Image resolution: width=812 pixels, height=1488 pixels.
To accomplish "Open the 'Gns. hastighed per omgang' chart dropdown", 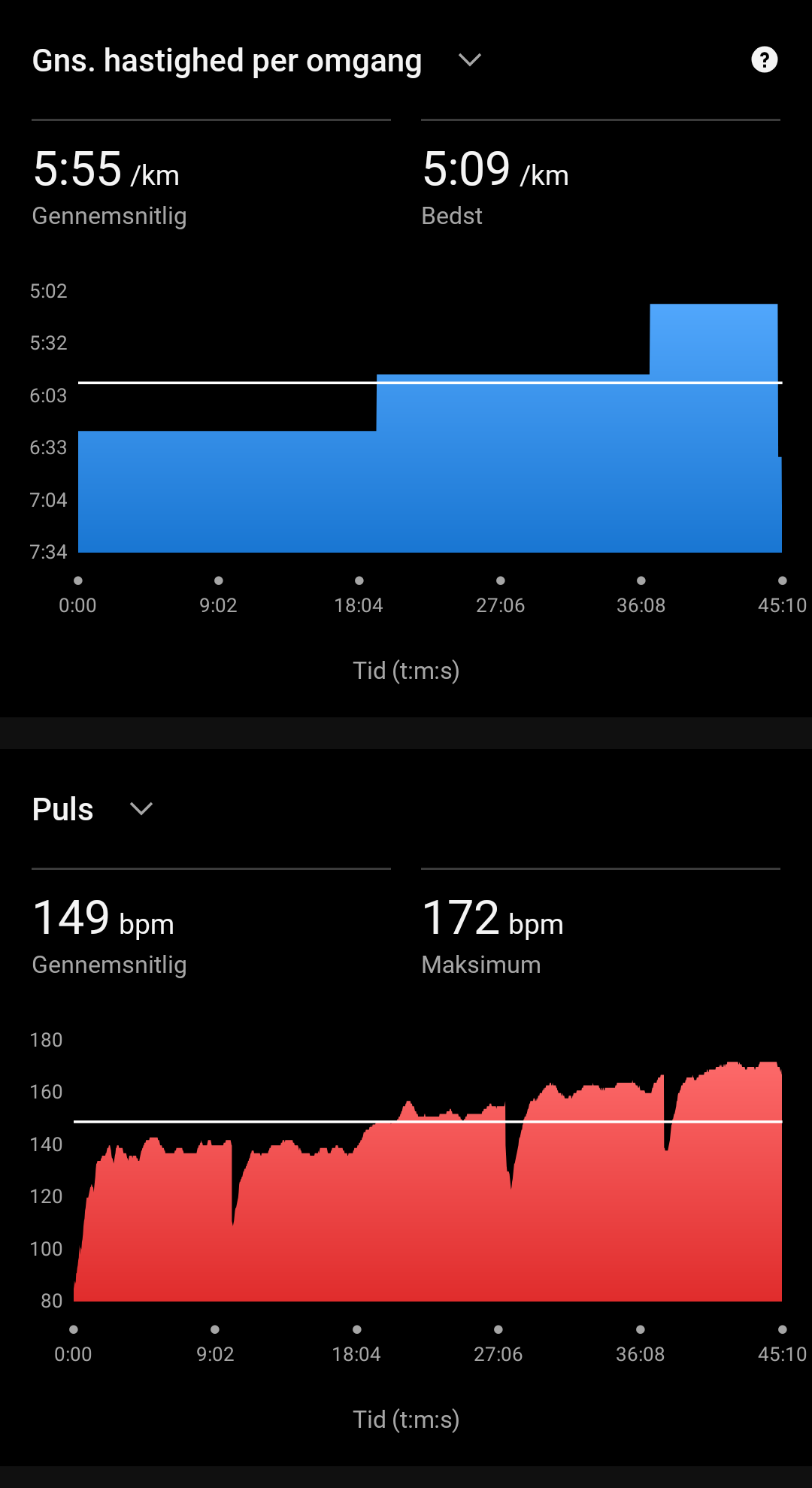I will (469, 60).
